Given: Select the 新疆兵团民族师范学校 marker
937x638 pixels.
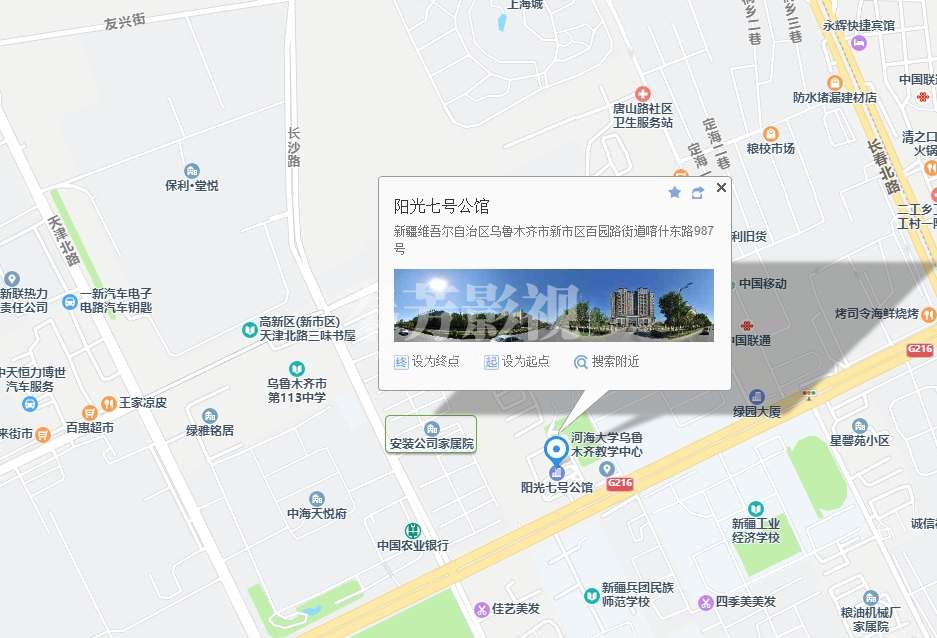Looking at the screenshot, I should pyautogui.click(x=591, y=596).
